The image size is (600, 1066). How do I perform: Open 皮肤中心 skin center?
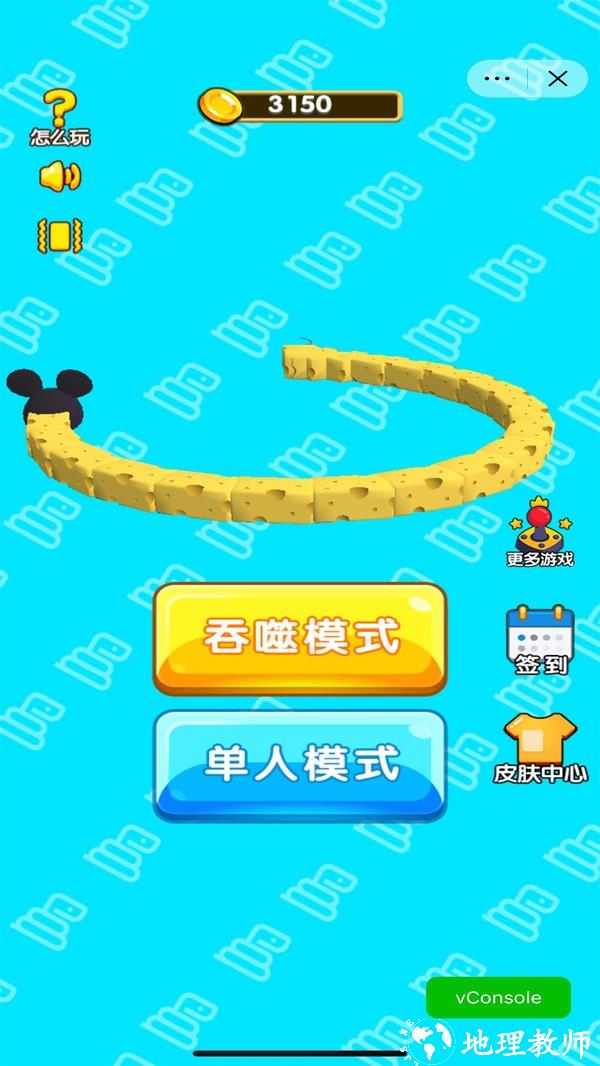(x=540, y=748)
